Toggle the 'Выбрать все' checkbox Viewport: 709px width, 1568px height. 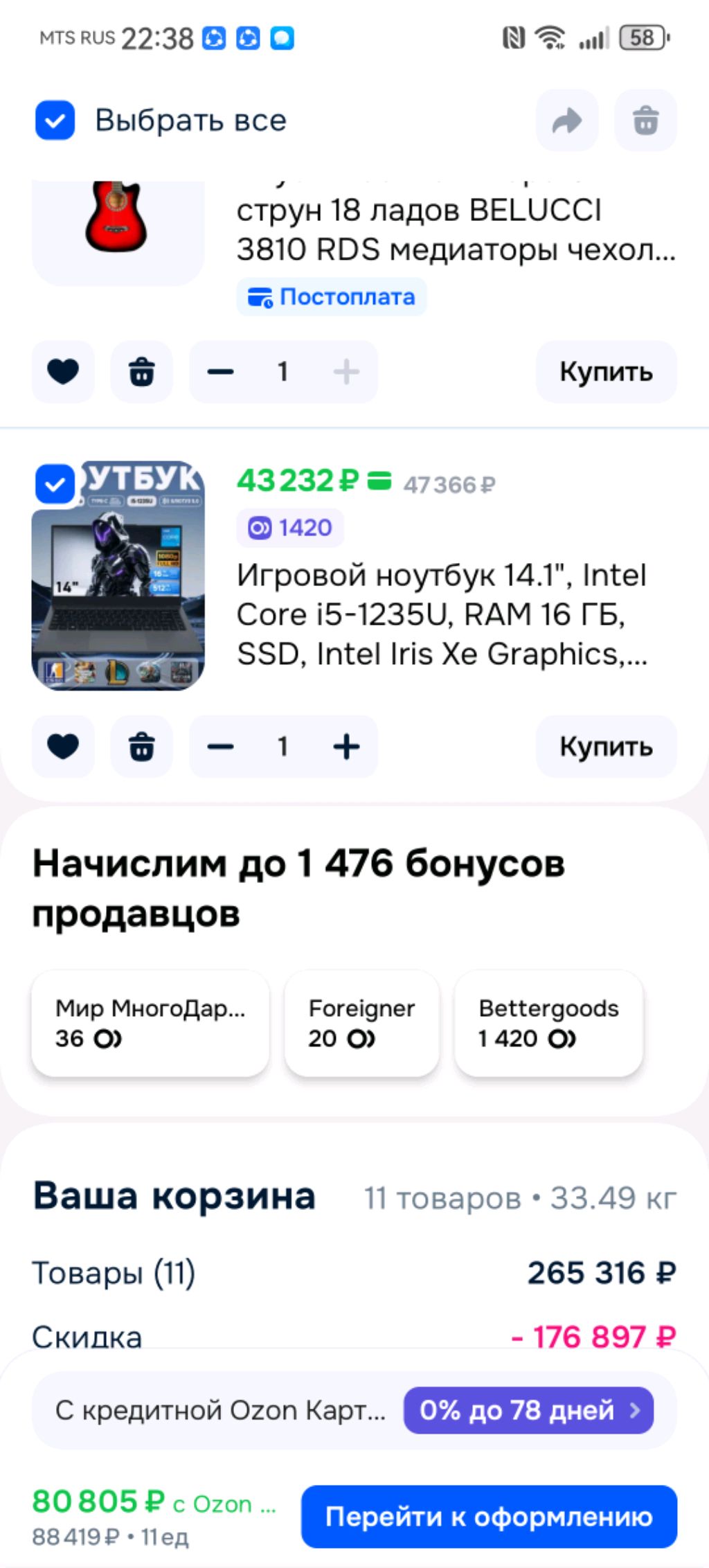tap(55, 121)
